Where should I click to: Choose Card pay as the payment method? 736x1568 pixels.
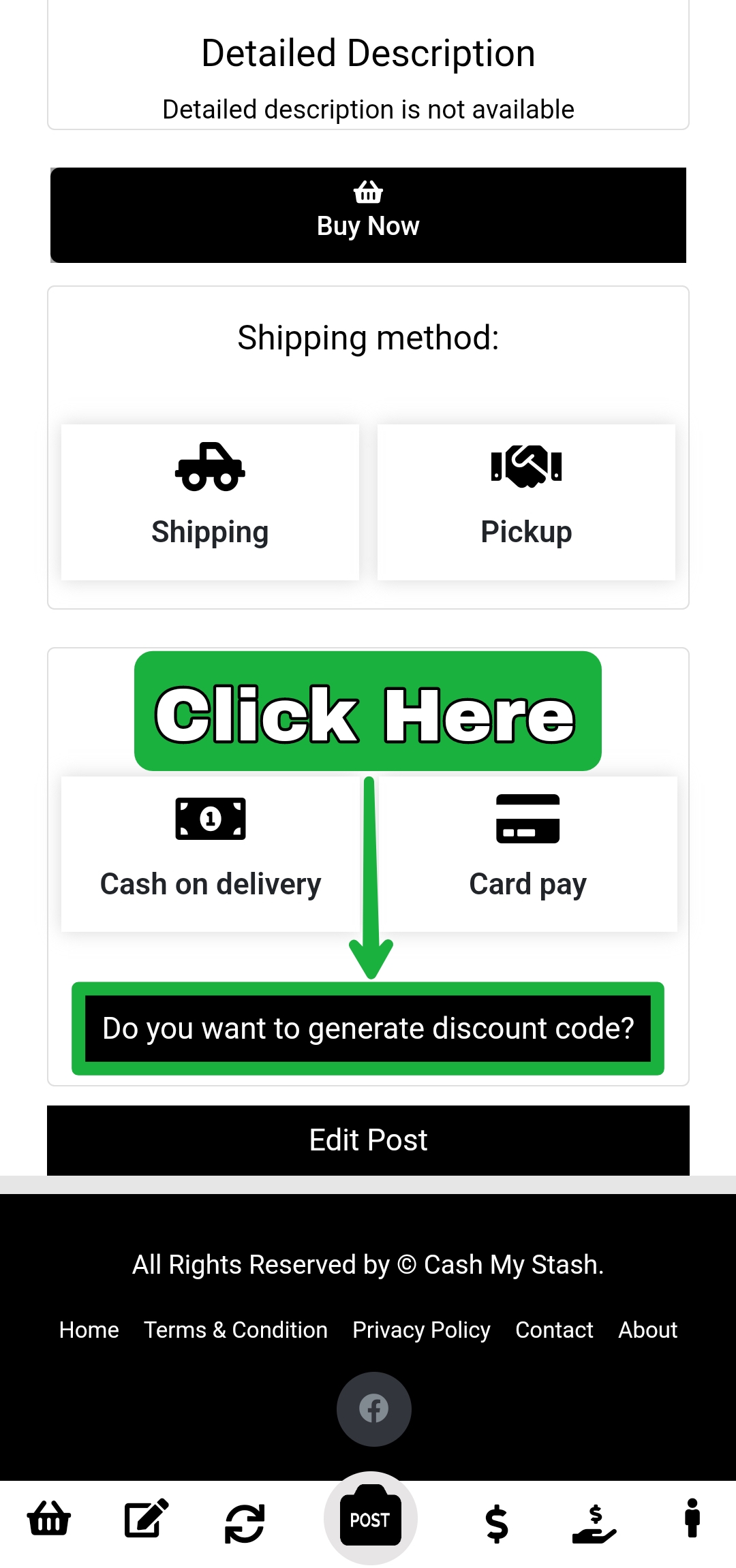527,853
